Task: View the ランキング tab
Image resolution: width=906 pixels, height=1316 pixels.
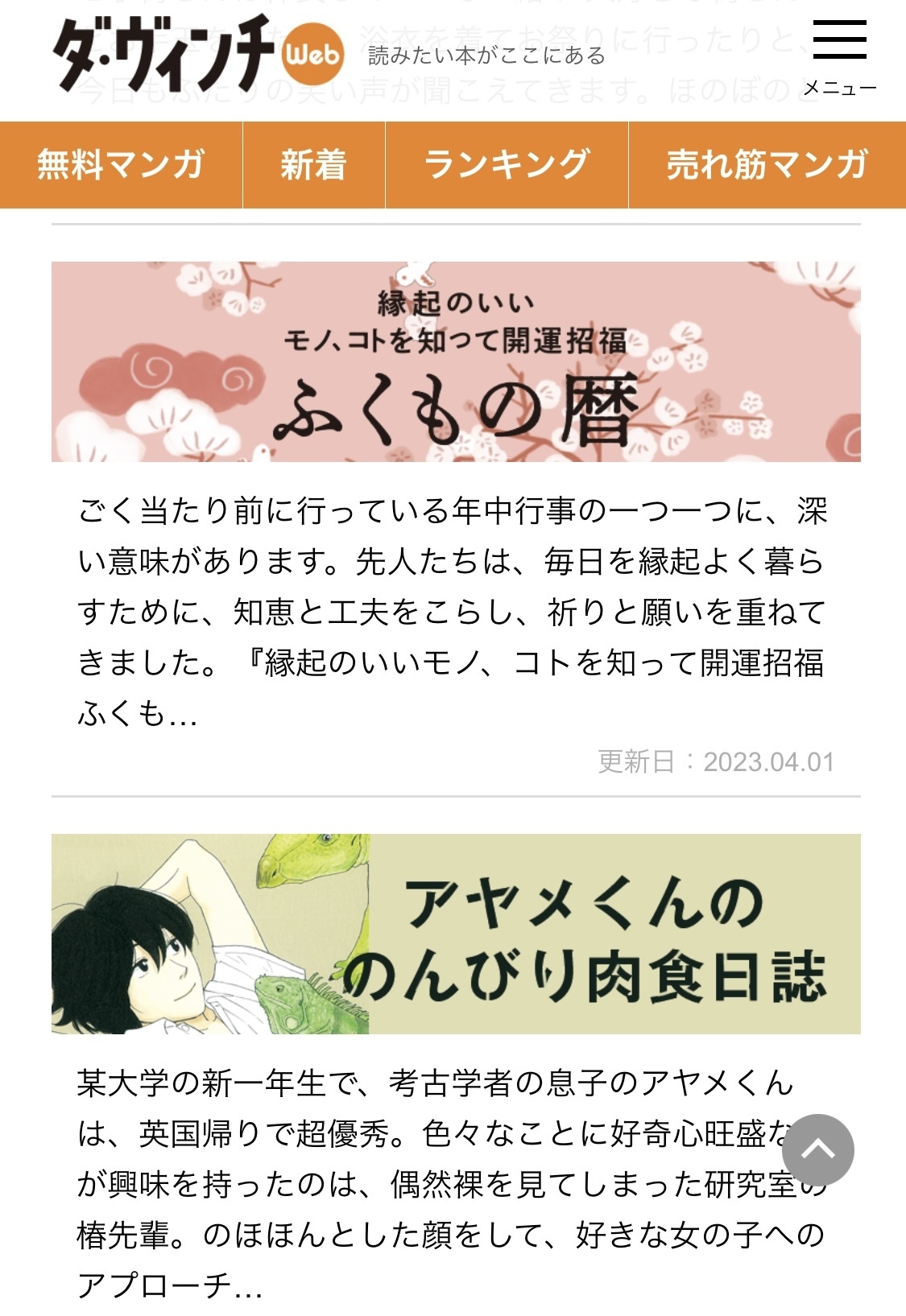Action: [x=507, y=165]
